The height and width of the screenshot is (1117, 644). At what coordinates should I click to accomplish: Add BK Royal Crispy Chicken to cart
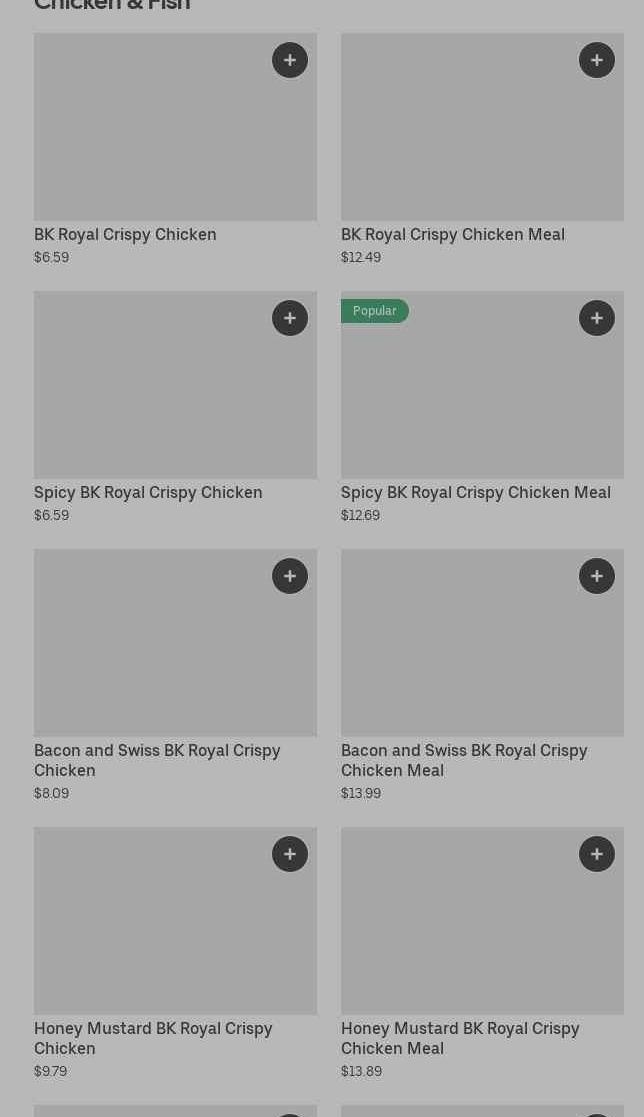click(x=290, y=60)
